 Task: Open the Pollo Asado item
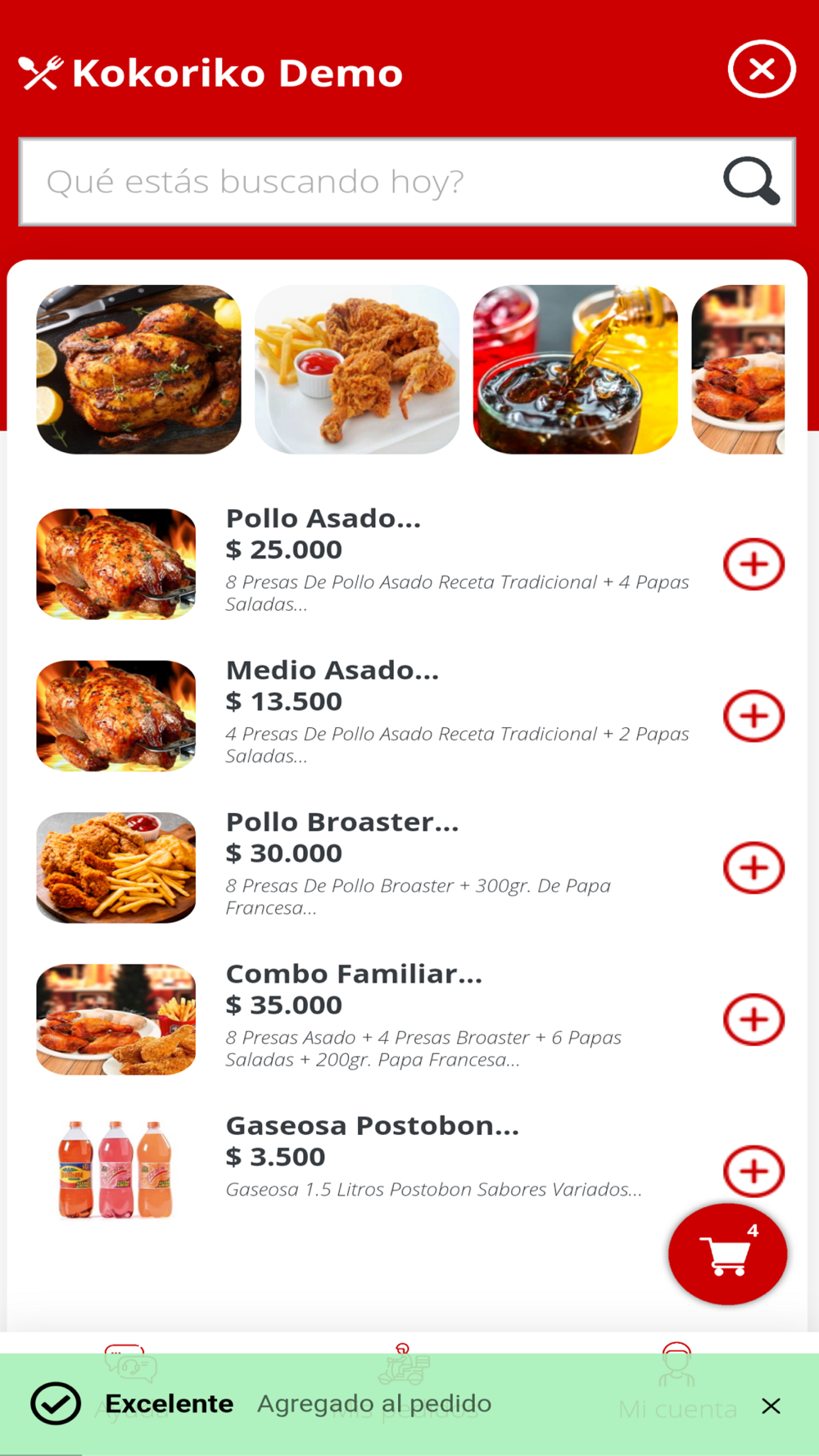point(323,519)
